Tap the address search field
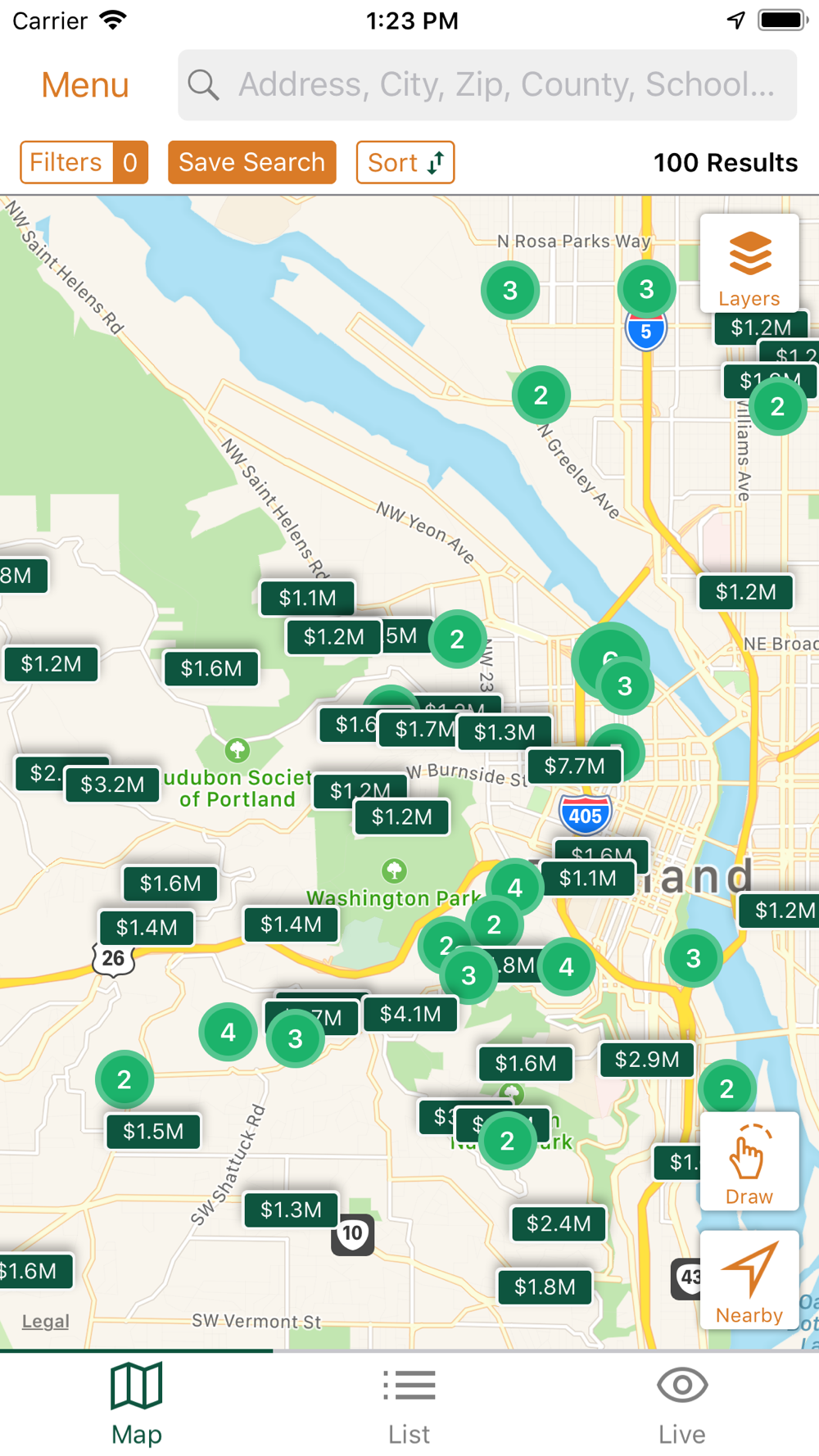The height and width of the screenshot is (1456, 819). pos(487,85)
